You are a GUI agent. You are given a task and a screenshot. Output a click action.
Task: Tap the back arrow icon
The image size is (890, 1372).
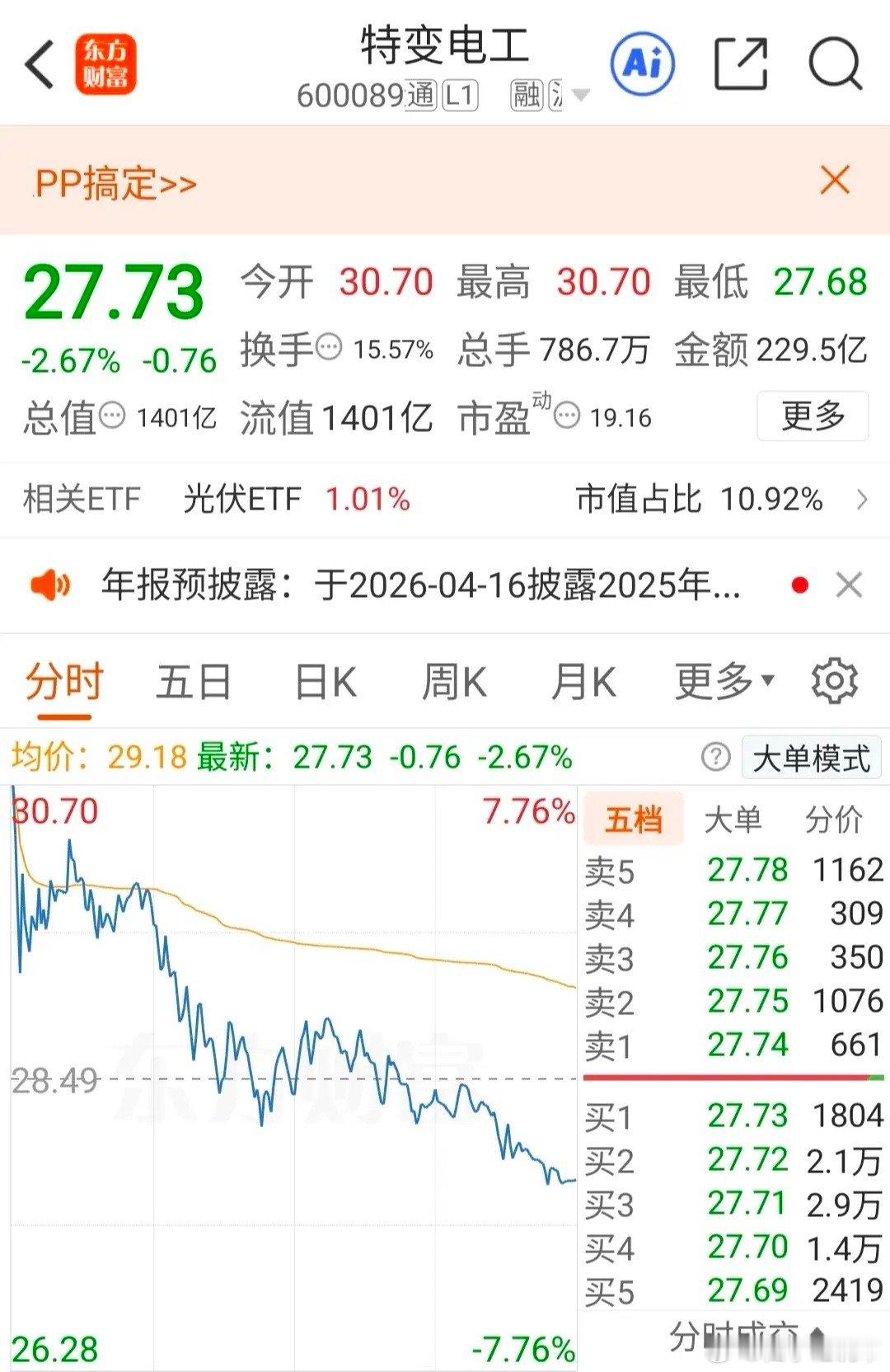click(x=39, y=62)
